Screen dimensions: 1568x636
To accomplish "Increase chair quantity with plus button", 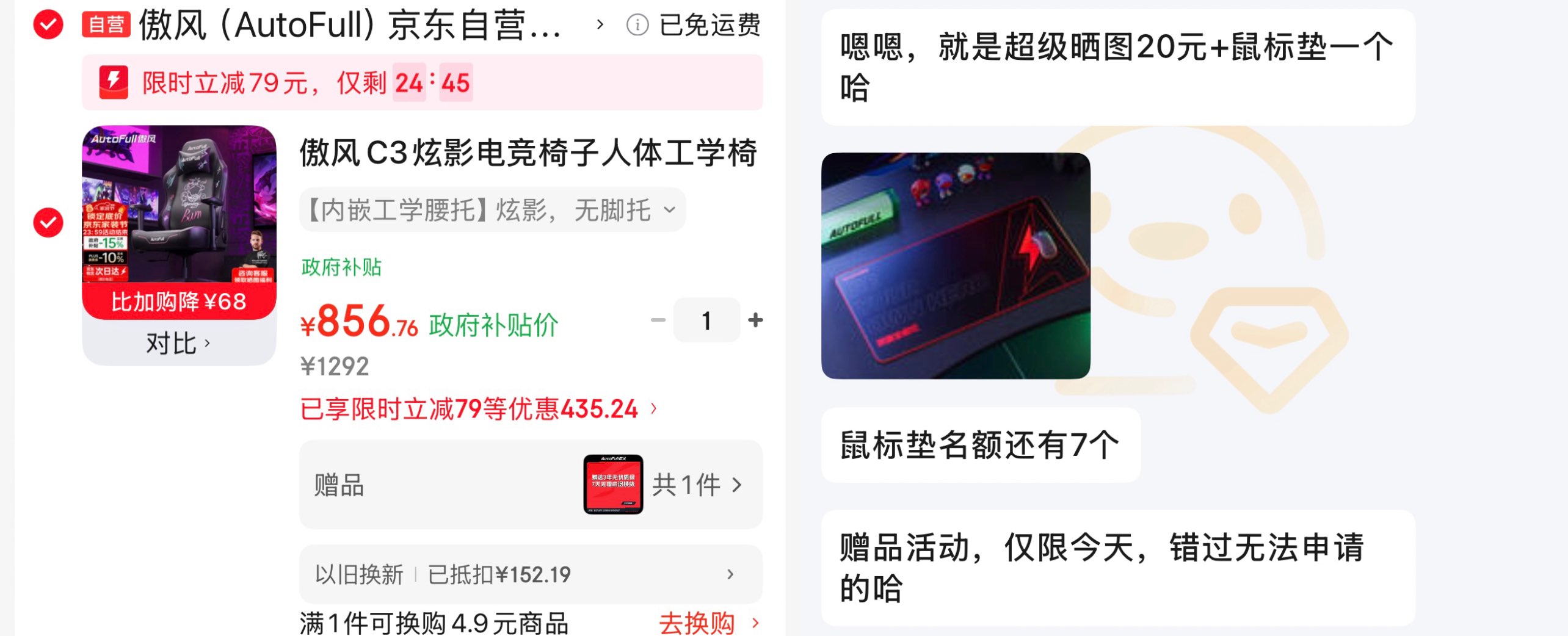I will point(755,320).
